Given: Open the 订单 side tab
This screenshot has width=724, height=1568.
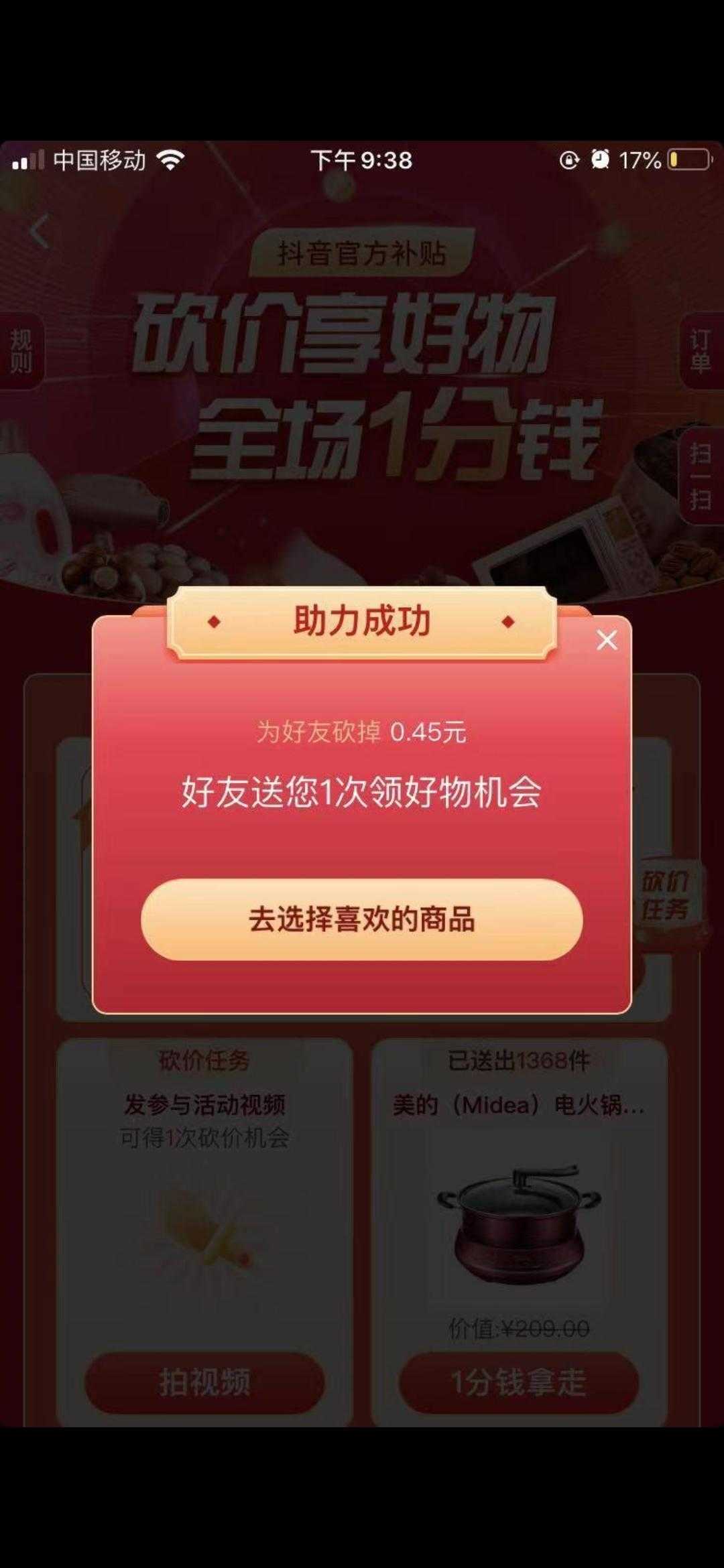Looking at the screenshot, I should tap(701, 351).
